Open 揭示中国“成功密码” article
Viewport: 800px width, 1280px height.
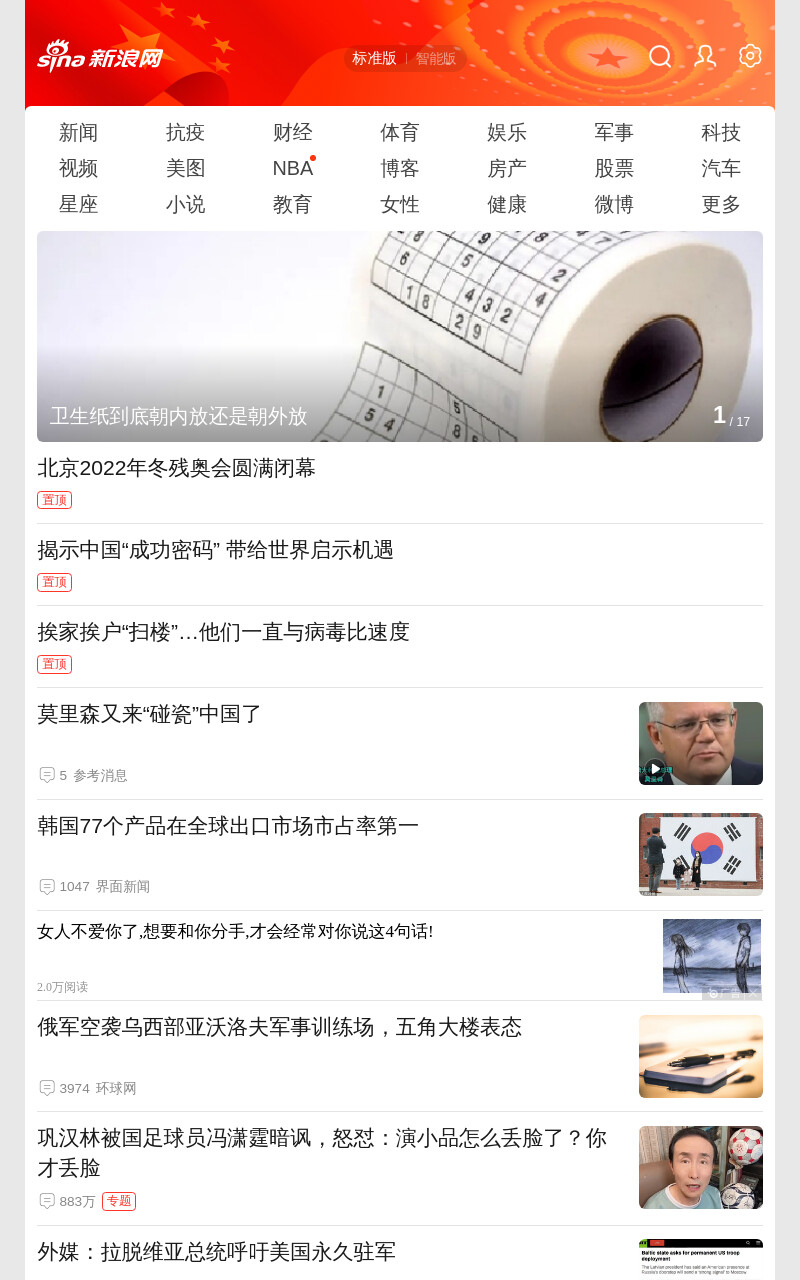216,550
